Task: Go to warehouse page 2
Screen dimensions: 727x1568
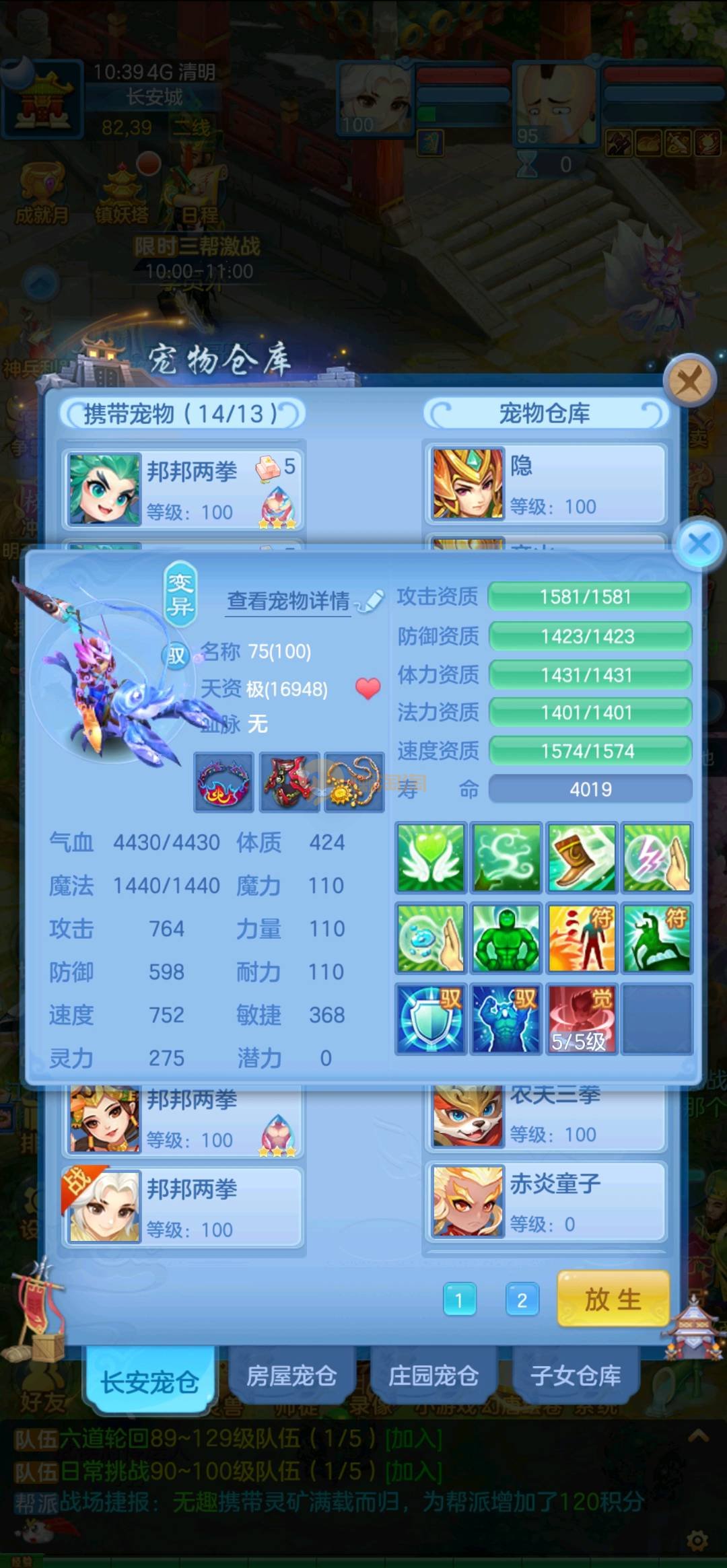Action: tap(522, 1299)
